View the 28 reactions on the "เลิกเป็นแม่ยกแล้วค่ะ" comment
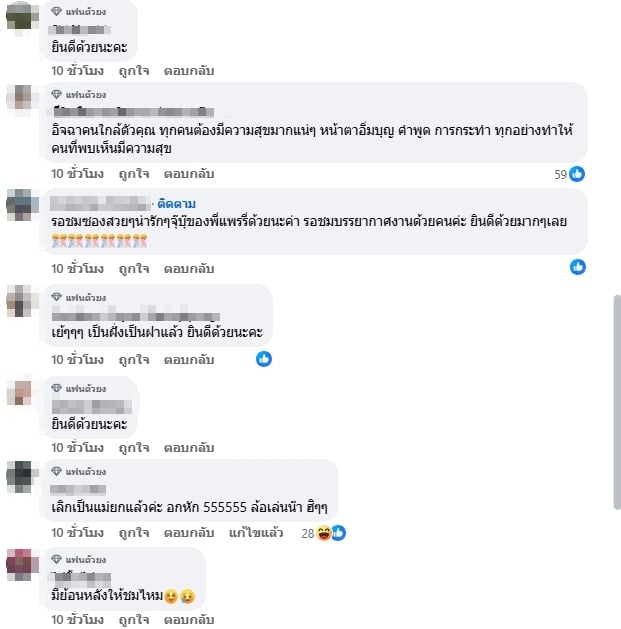The image size is (621, 629). 323,534
